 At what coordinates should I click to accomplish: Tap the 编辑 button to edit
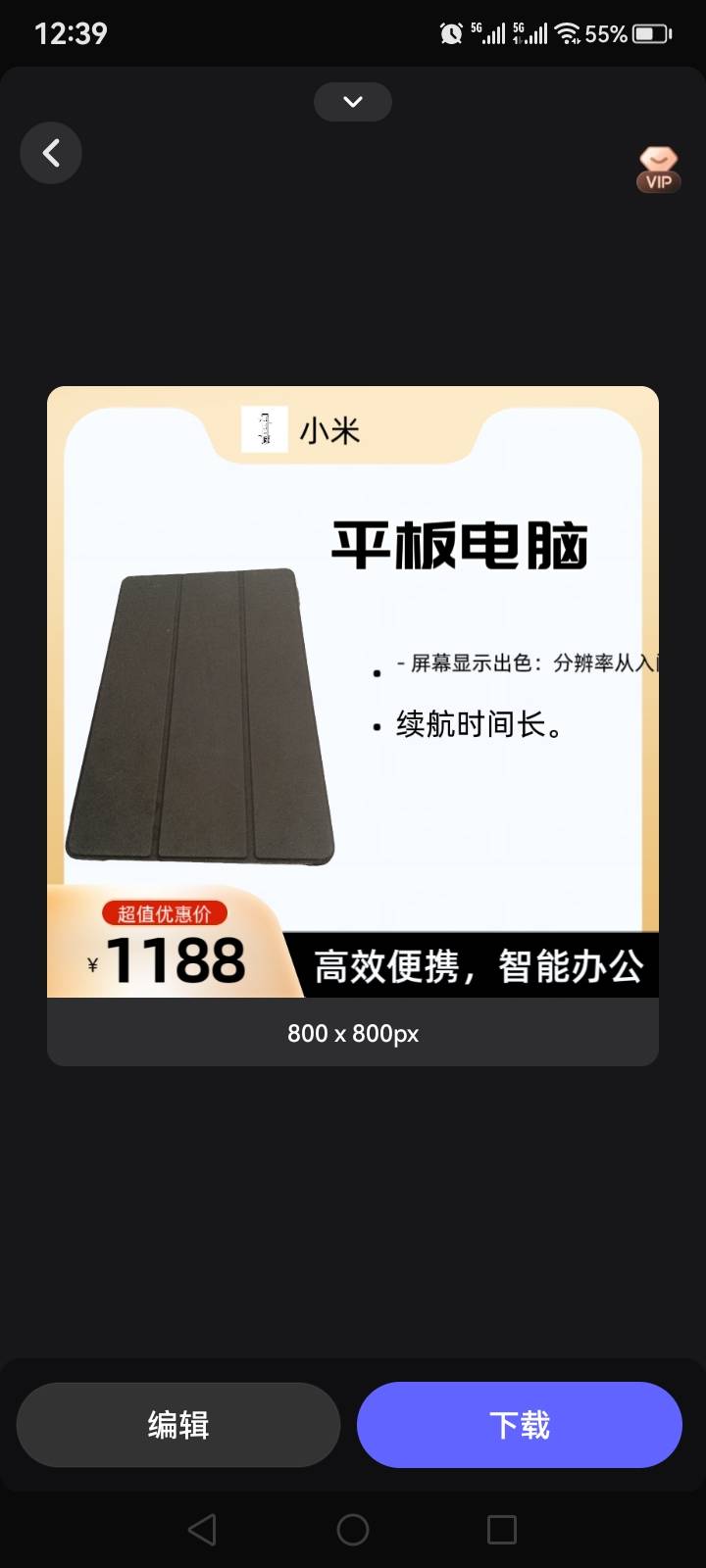(x=178, y=1425)
